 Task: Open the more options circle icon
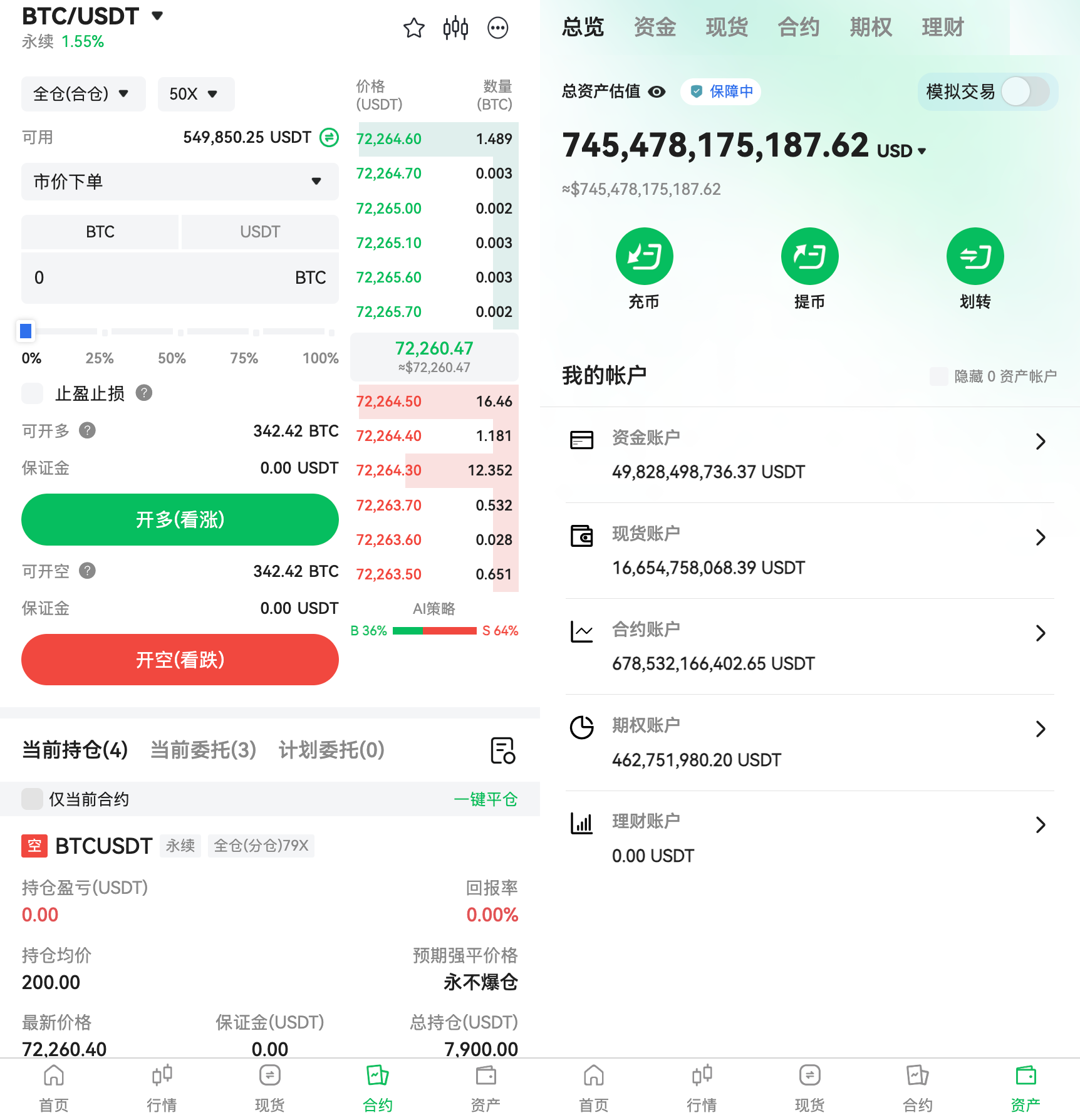pos(497,28)
